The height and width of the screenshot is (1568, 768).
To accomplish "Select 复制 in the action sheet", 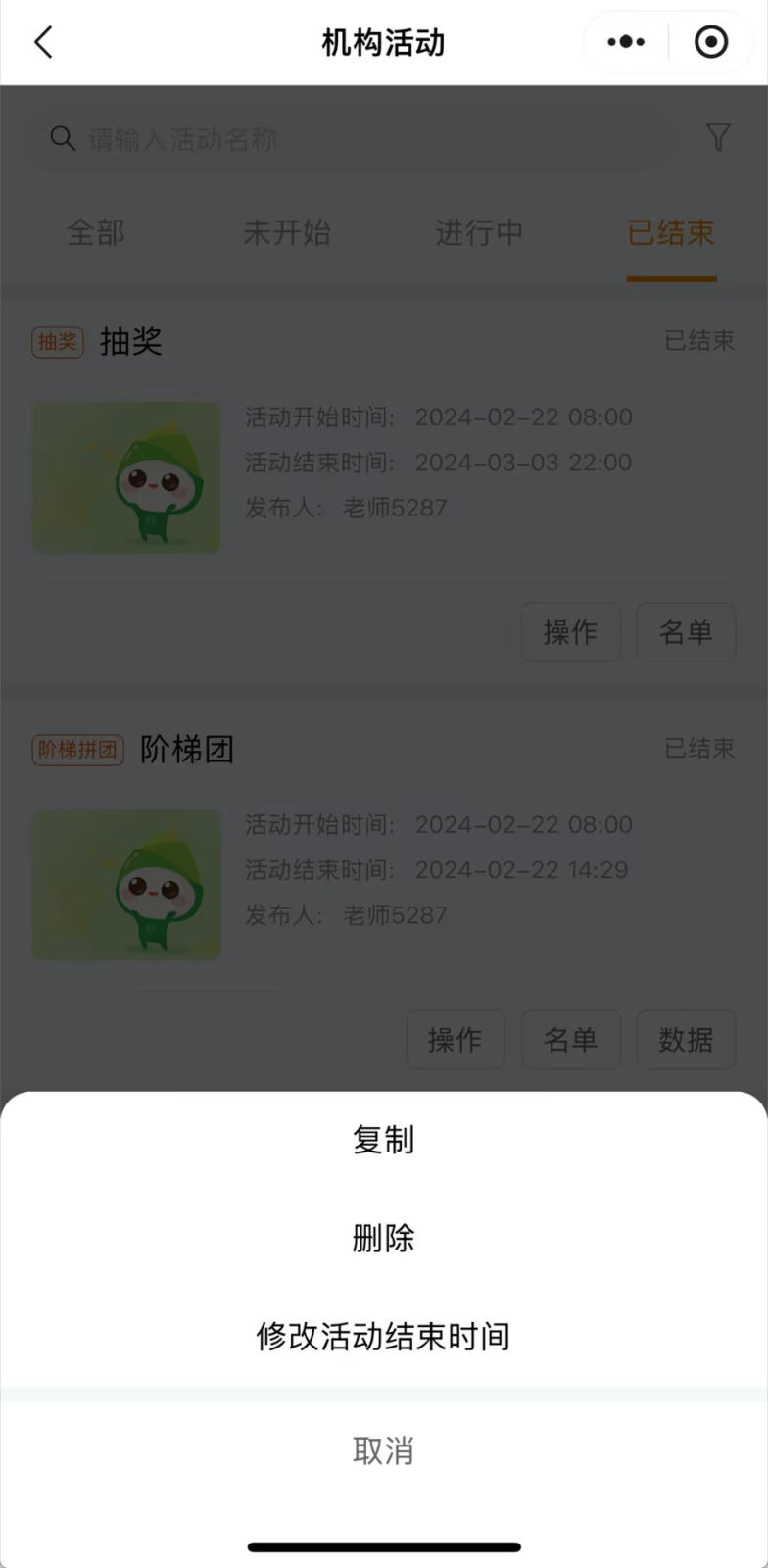I will click(x=383, y=1140).
